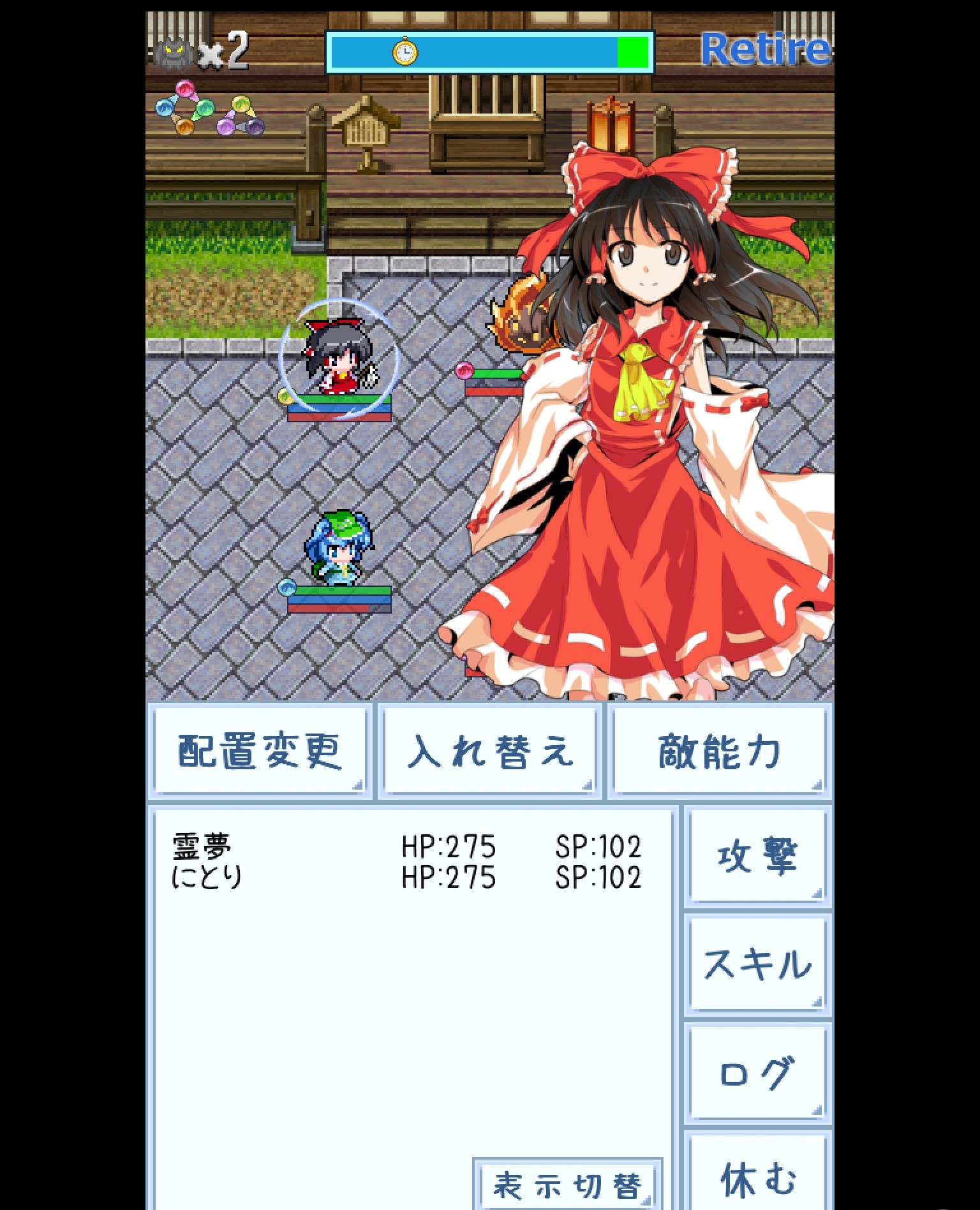Open the スキル skill menu
980x1210 pixels.
(758, 964)
